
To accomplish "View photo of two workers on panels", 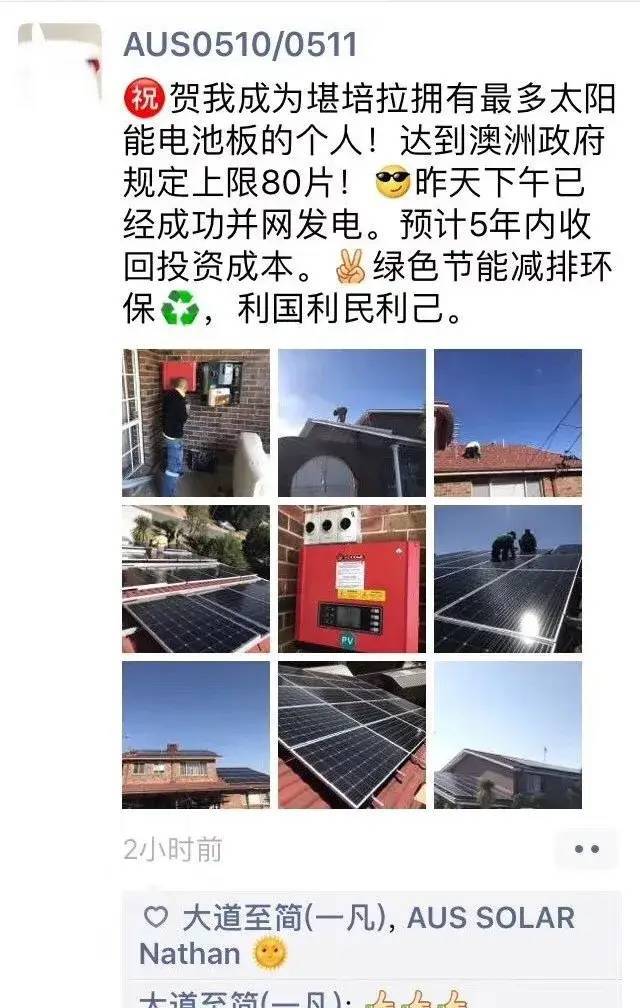I will [507, 579].
